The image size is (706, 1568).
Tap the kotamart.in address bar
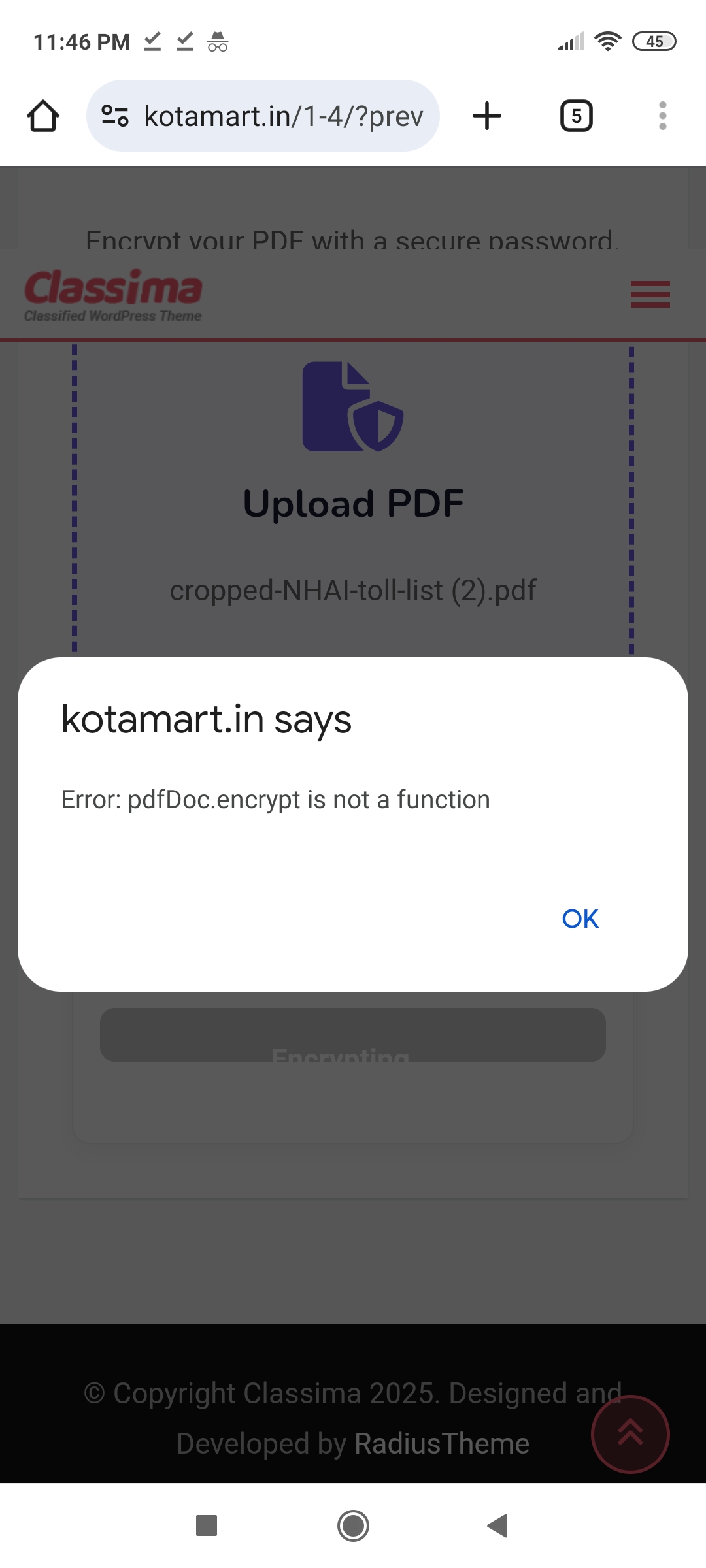(282, 116)
